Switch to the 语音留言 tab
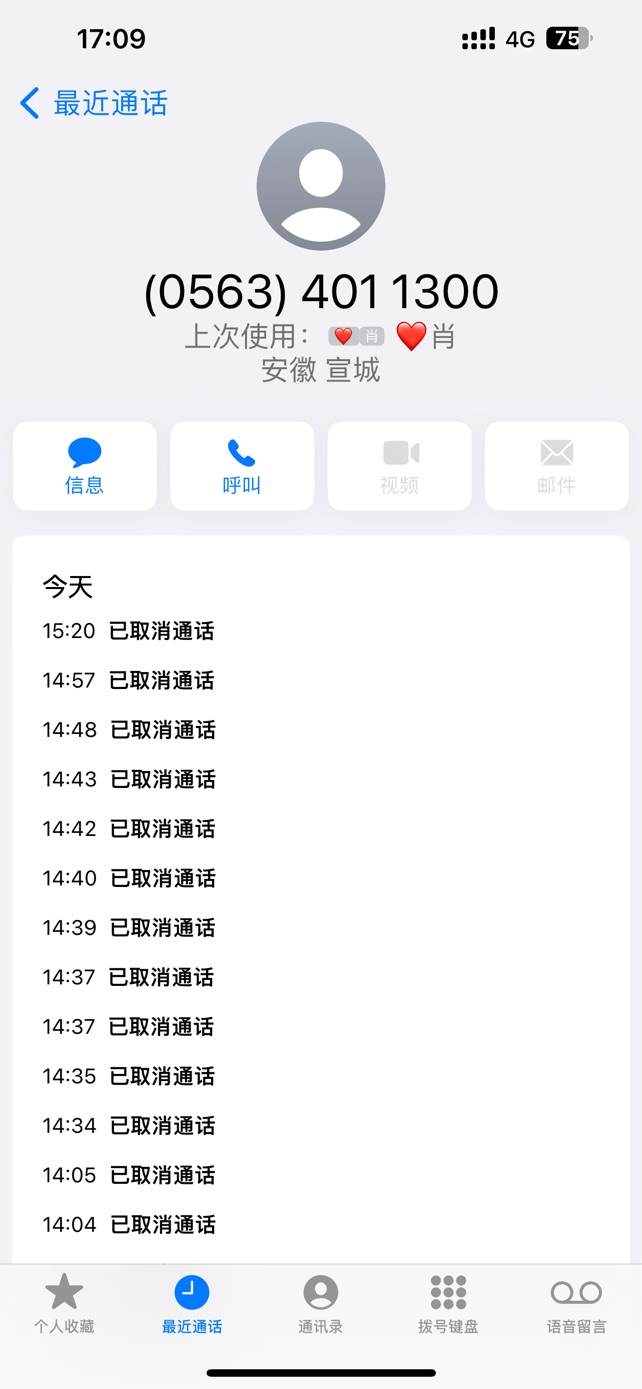The image size is (642, 1389). pos(576,1304)
